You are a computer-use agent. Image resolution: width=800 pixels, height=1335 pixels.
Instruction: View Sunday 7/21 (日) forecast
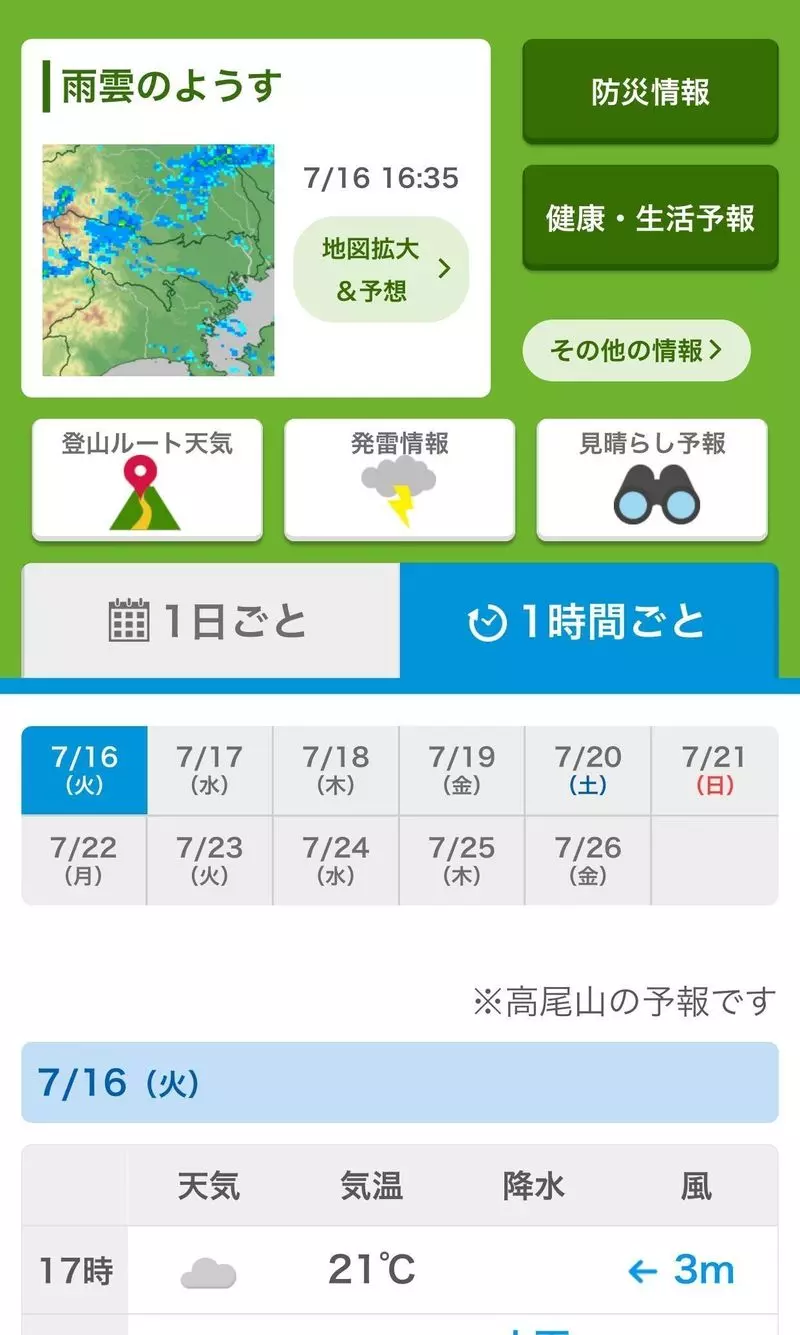(714, 770)
